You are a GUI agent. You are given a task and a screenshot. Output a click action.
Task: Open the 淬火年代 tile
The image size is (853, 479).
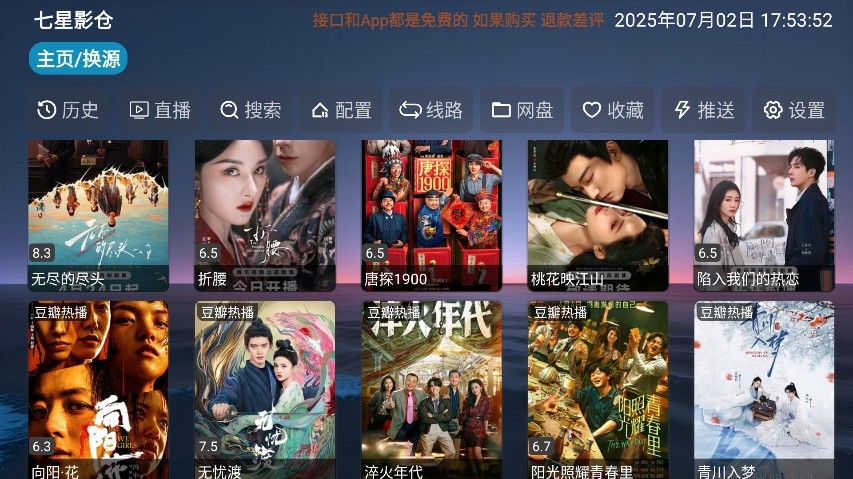click(x=431, y=390)
